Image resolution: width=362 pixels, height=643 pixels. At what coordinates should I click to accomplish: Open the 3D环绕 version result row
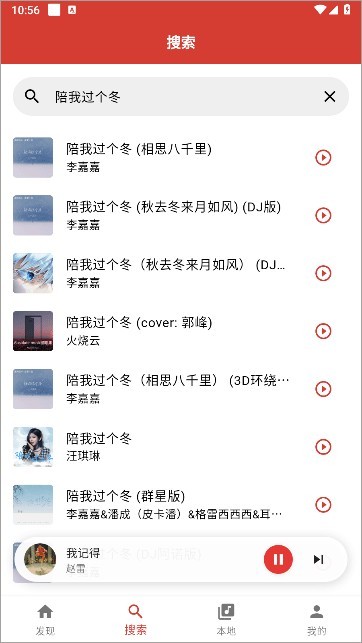coord(181,389)
